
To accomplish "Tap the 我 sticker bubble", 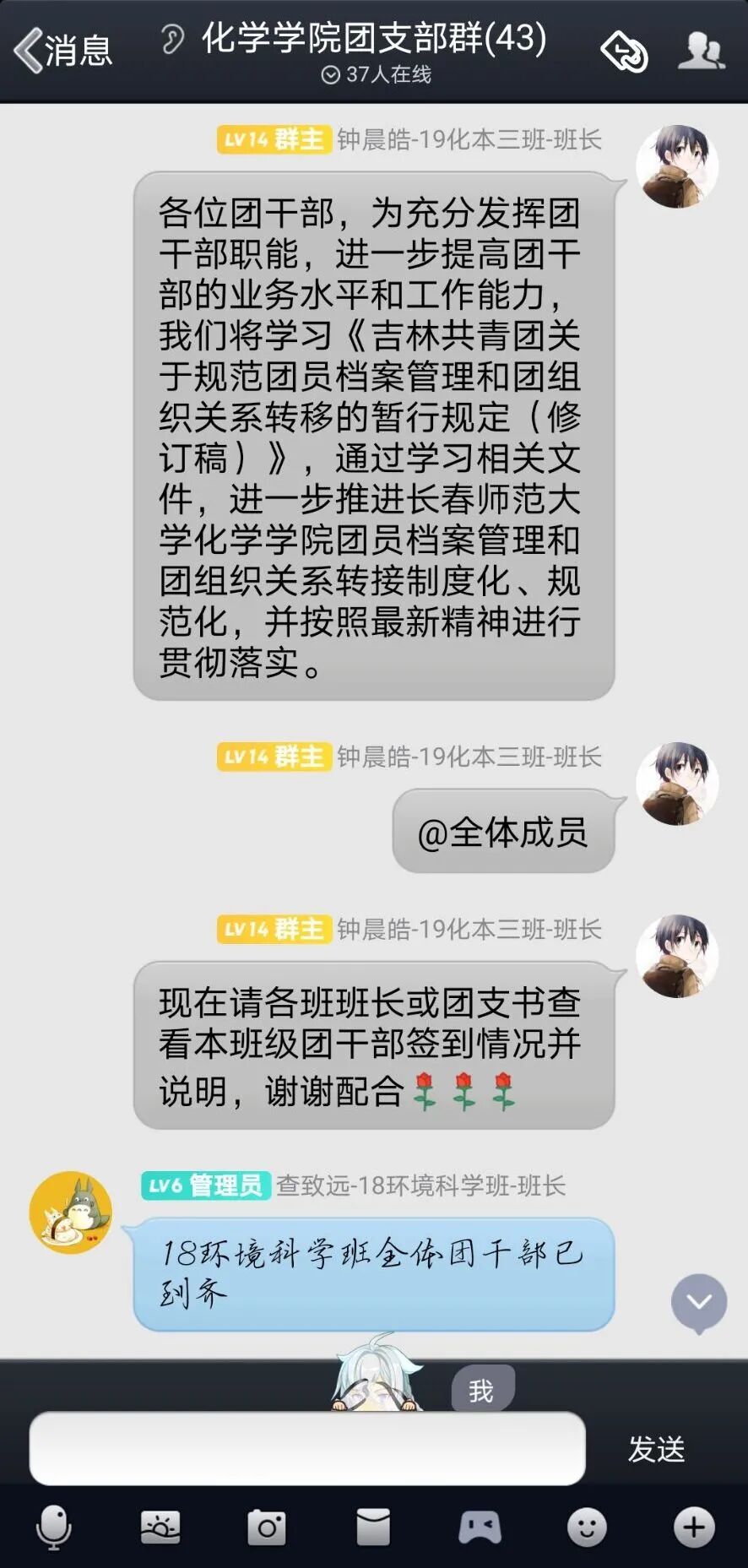I will click(x=481, y=1391).
